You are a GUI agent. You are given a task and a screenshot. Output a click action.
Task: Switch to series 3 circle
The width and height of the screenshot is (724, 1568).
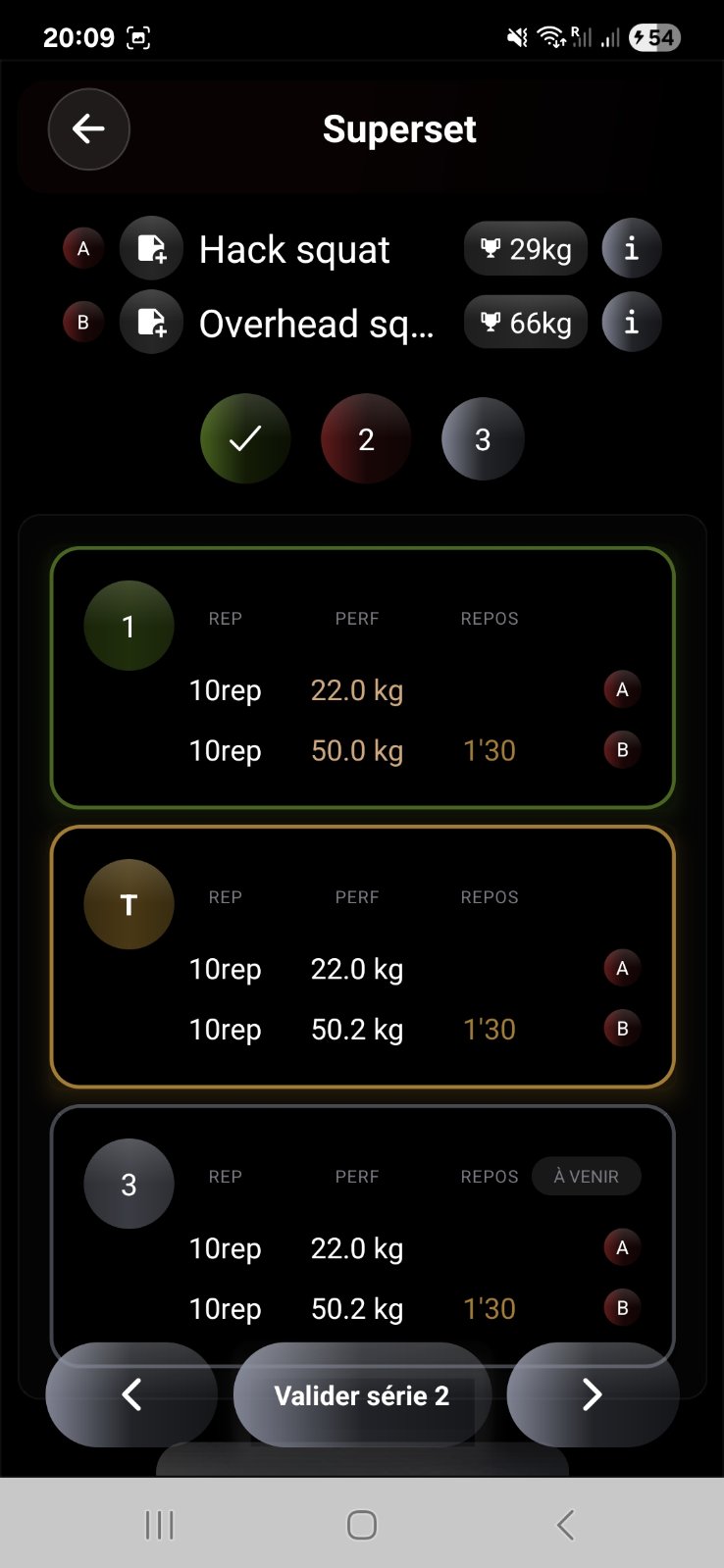pyautogui.click(x=482, y=438)
